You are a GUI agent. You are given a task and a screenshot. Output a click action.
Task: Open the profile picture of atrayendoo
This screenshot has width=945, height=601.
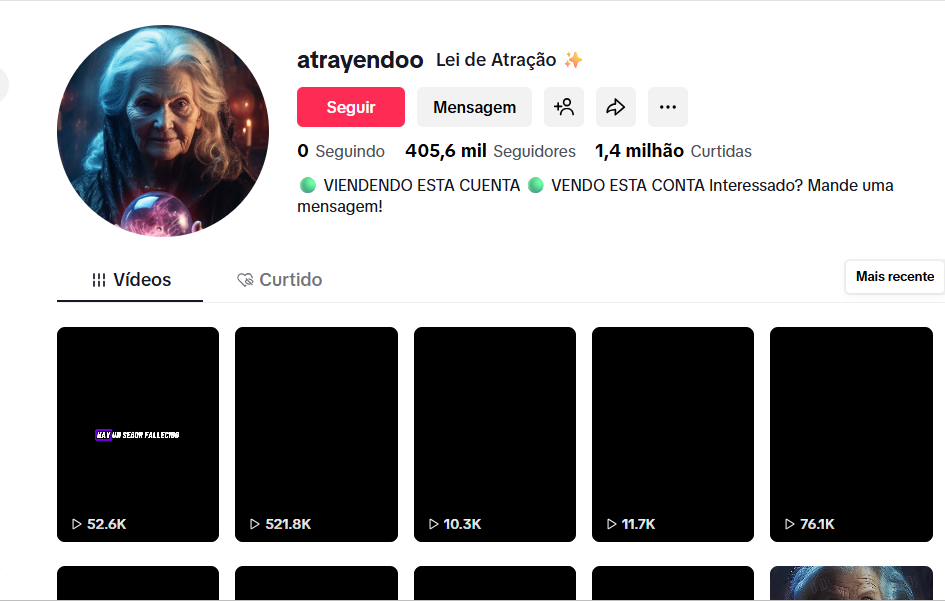[x=163, y=131]
